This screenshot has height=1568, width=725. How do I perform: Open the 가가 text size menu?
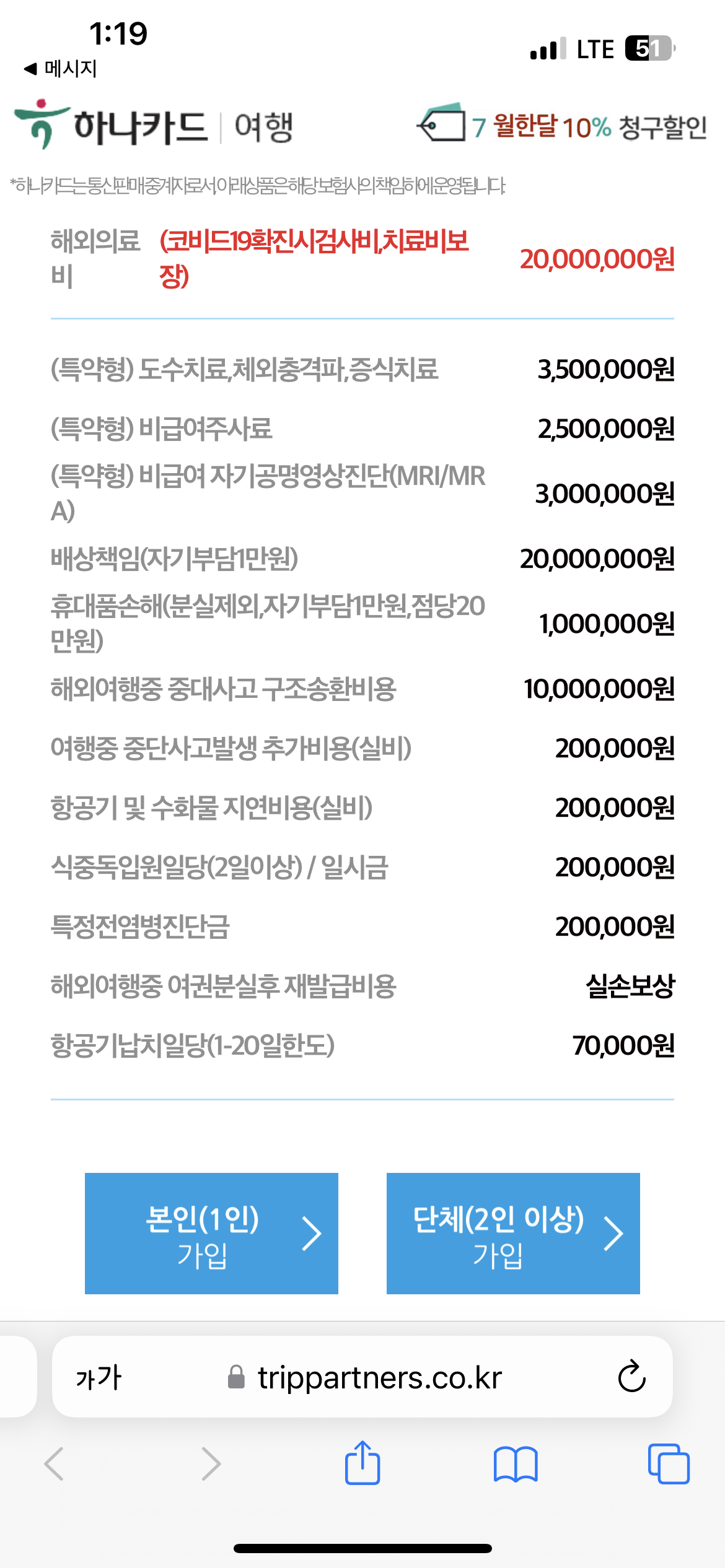pyautogui.click(x=98, y=1378)
